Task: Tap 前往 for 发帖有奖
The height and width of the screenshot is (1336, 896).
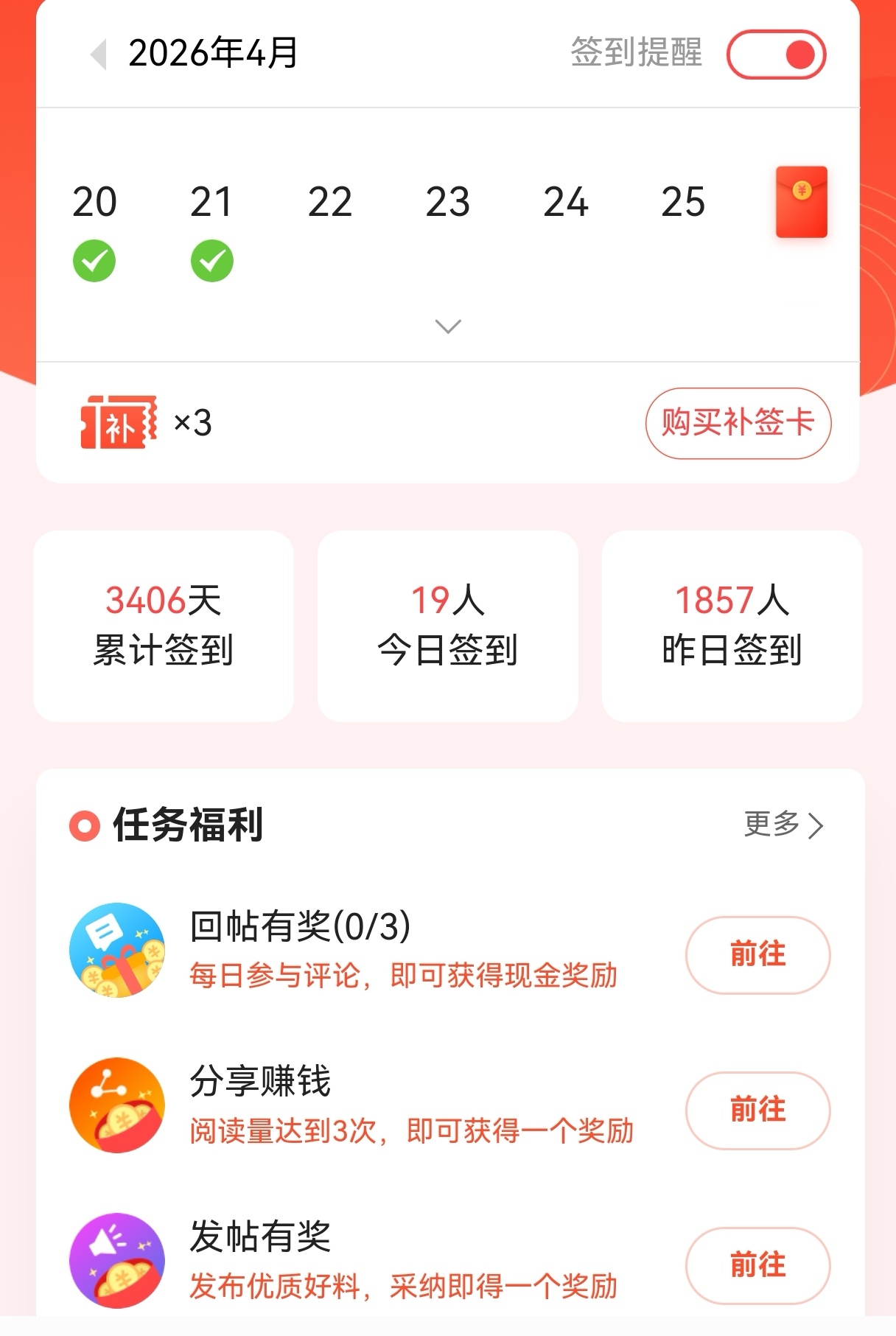Action: (757, 1265)
